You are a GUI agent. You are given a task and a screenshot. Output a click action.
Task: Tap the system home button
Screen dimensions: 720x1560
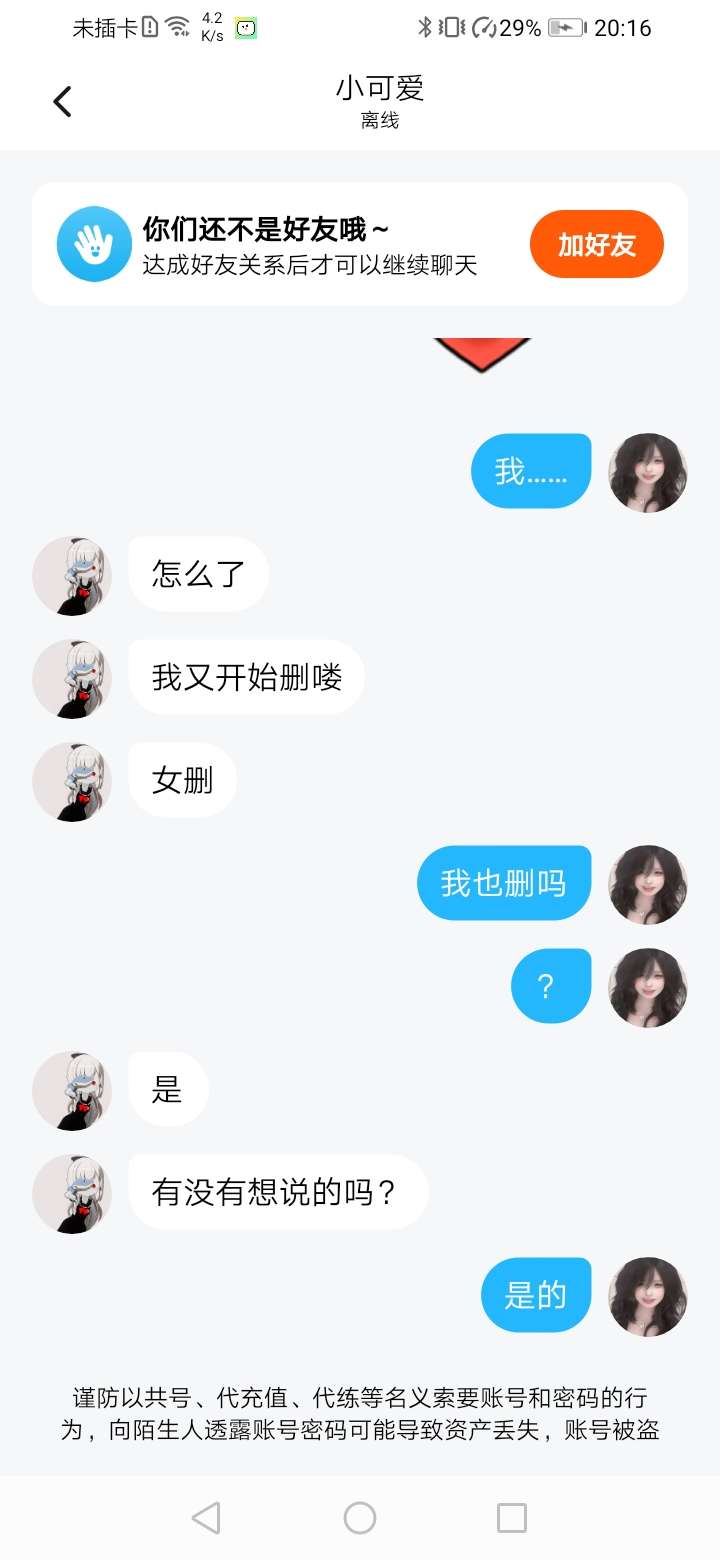(360, 1518)
